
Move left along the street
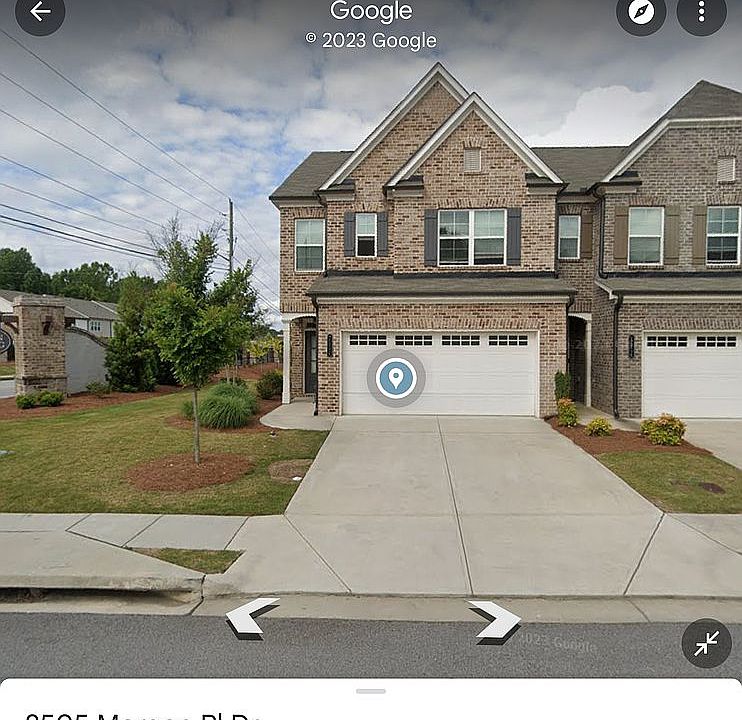click(x=251, y=617)
